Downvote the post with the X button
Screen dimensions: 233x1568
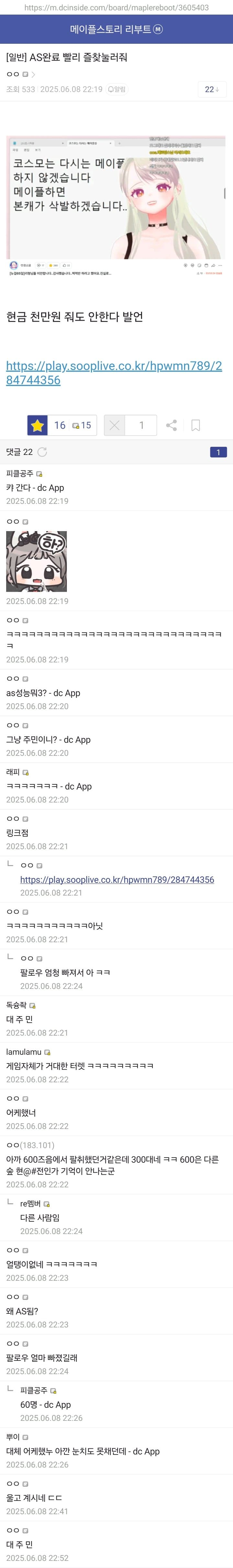[114, 425]
